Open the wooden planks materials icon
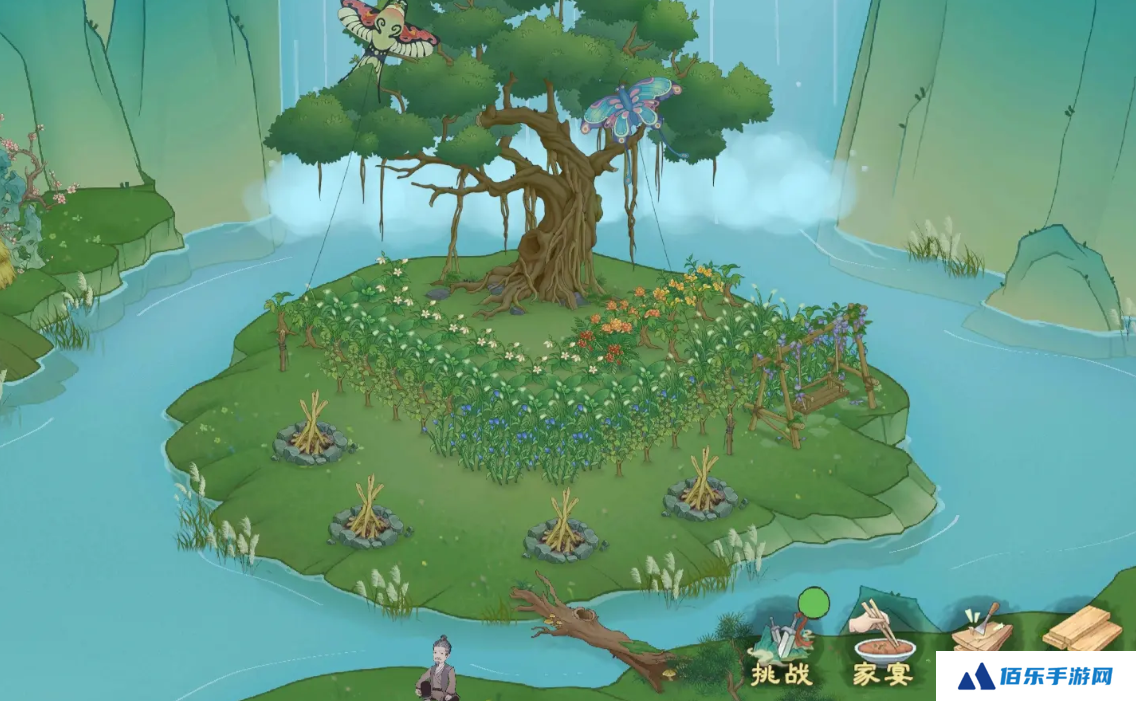 pos(1081,628)
